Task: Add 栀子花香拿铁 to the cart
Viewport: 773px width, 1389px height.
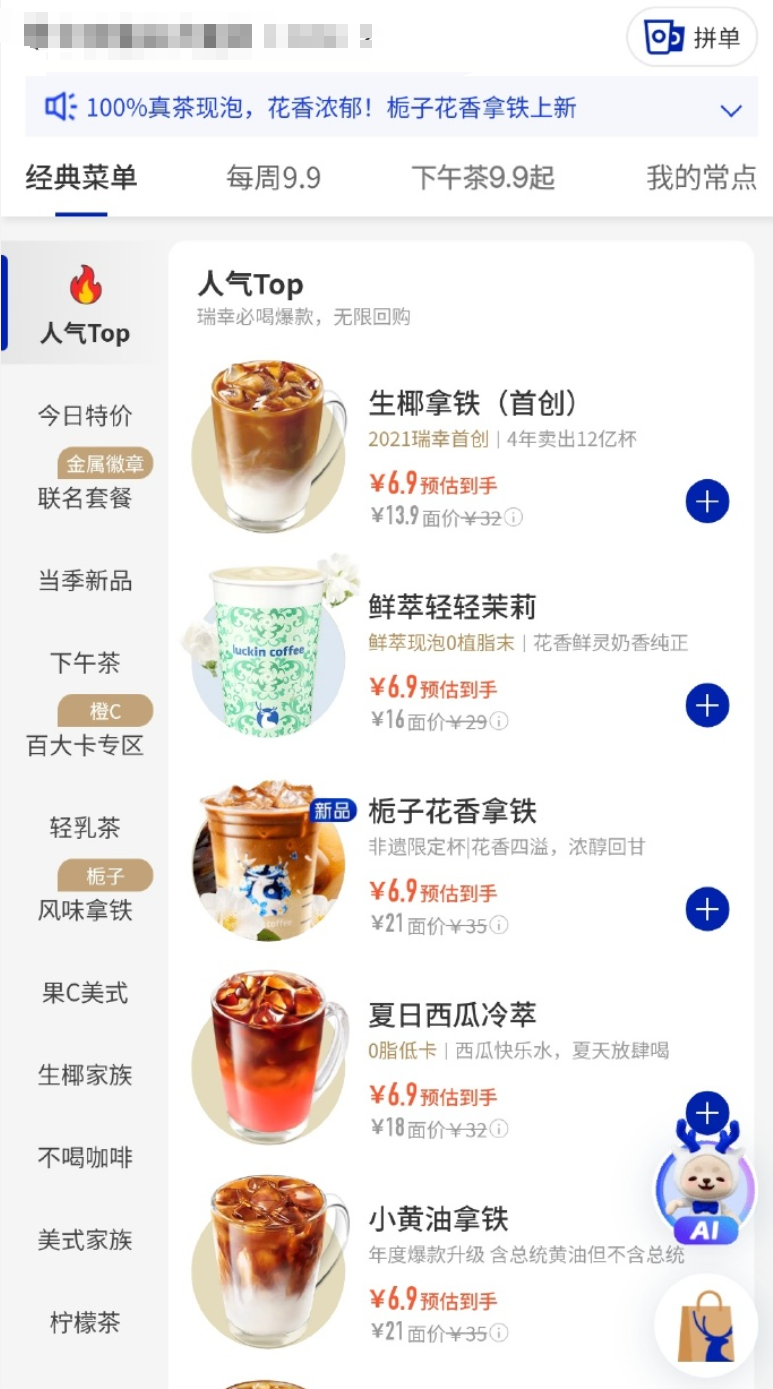Action: click(707, 909)
